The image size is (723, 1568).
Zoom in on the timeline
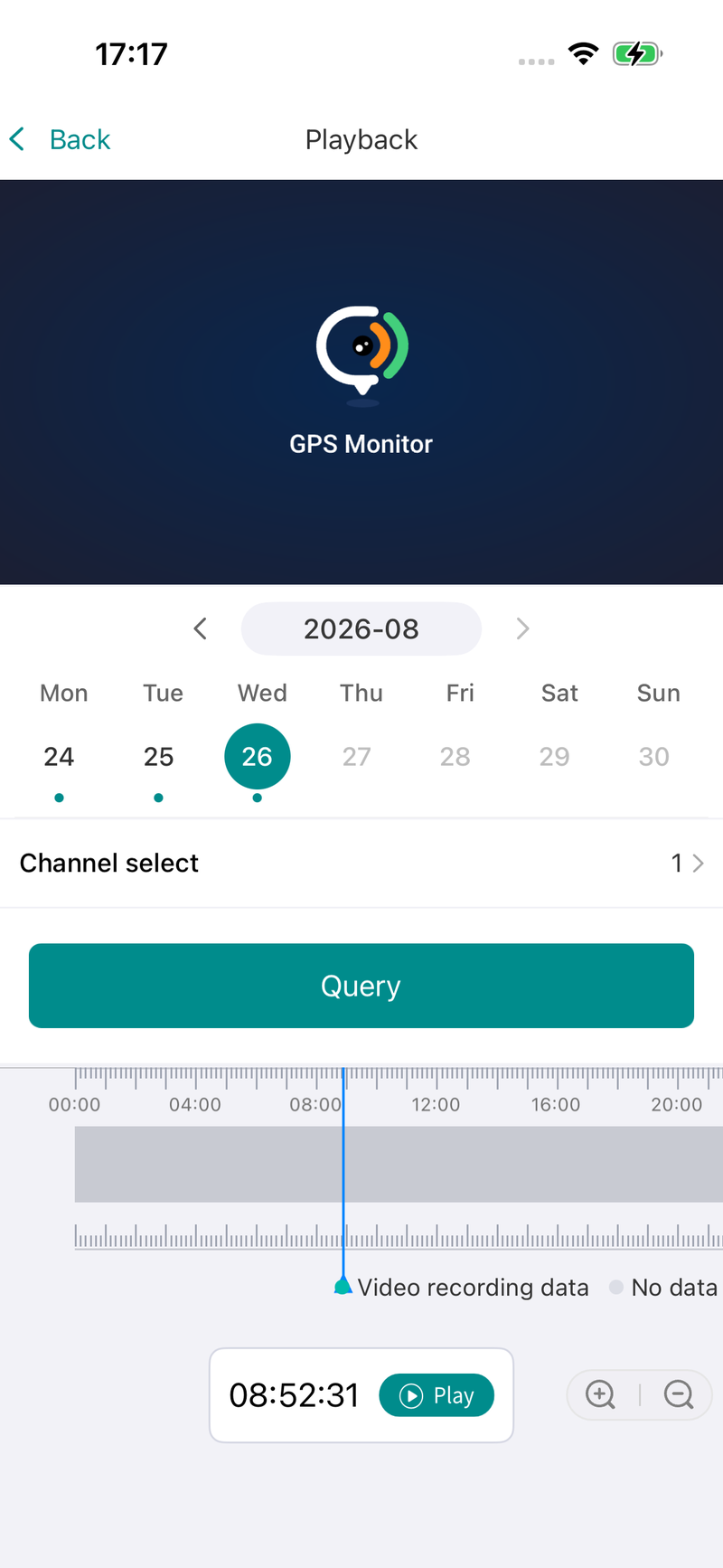601,1394
